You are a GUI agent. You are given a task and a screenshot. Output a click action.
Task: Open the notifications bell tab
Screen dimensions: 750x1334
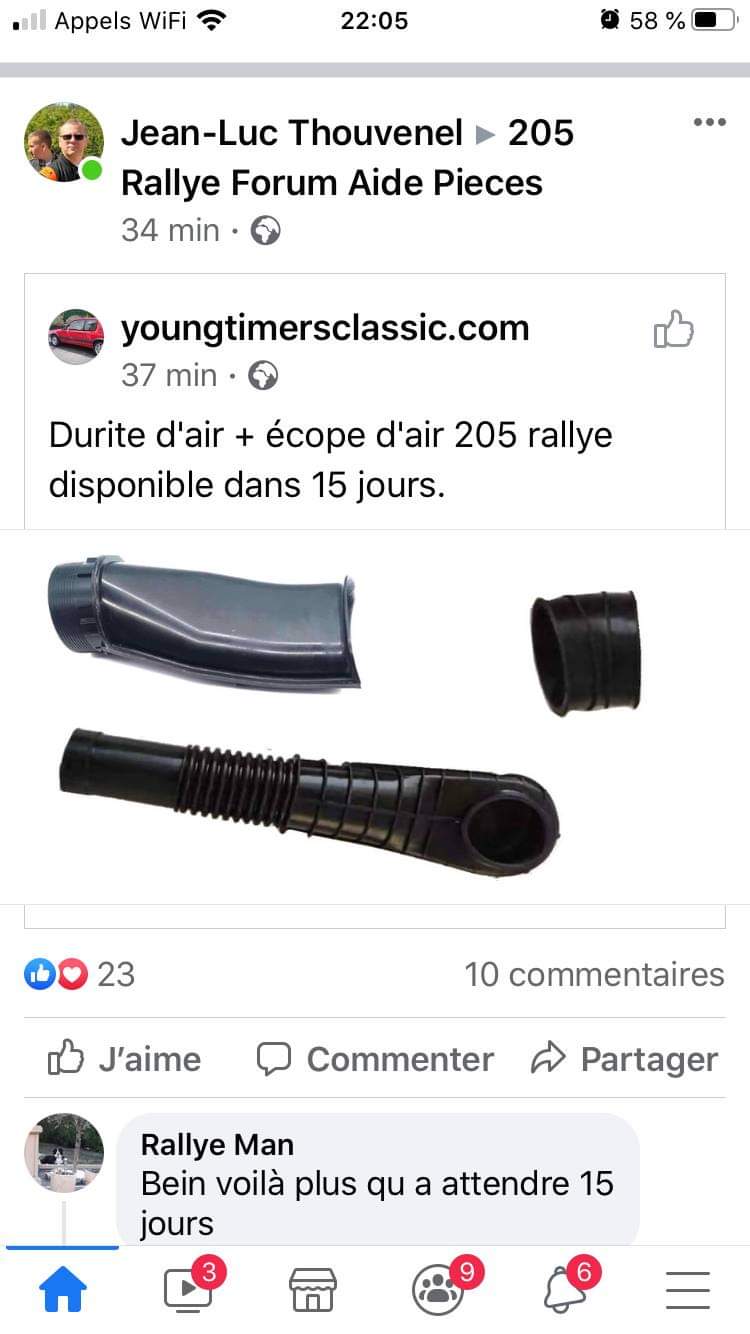click(x=564, y=1290)
